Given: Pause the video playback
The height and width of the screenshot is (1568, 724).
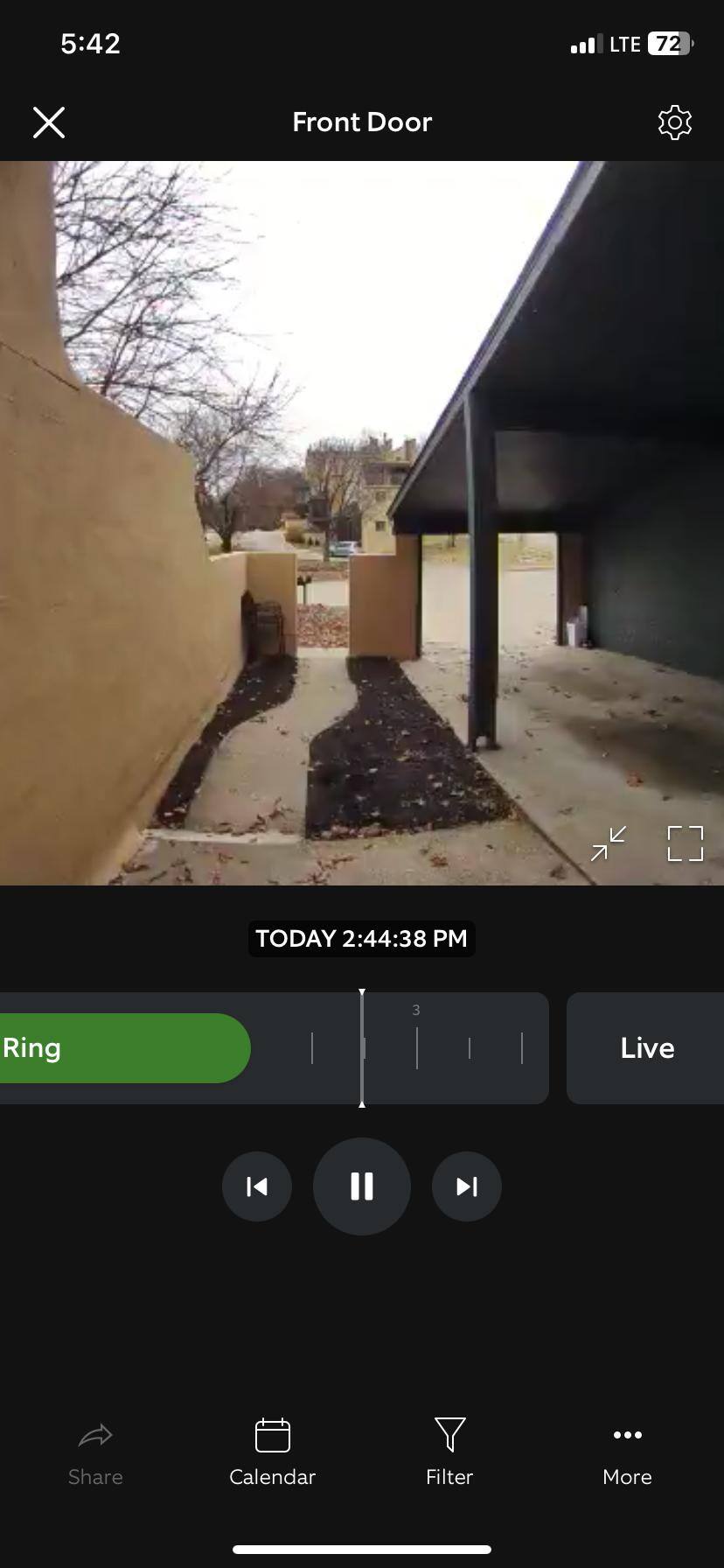Looking at the screenshot, I should click(x=362, y=1186).
